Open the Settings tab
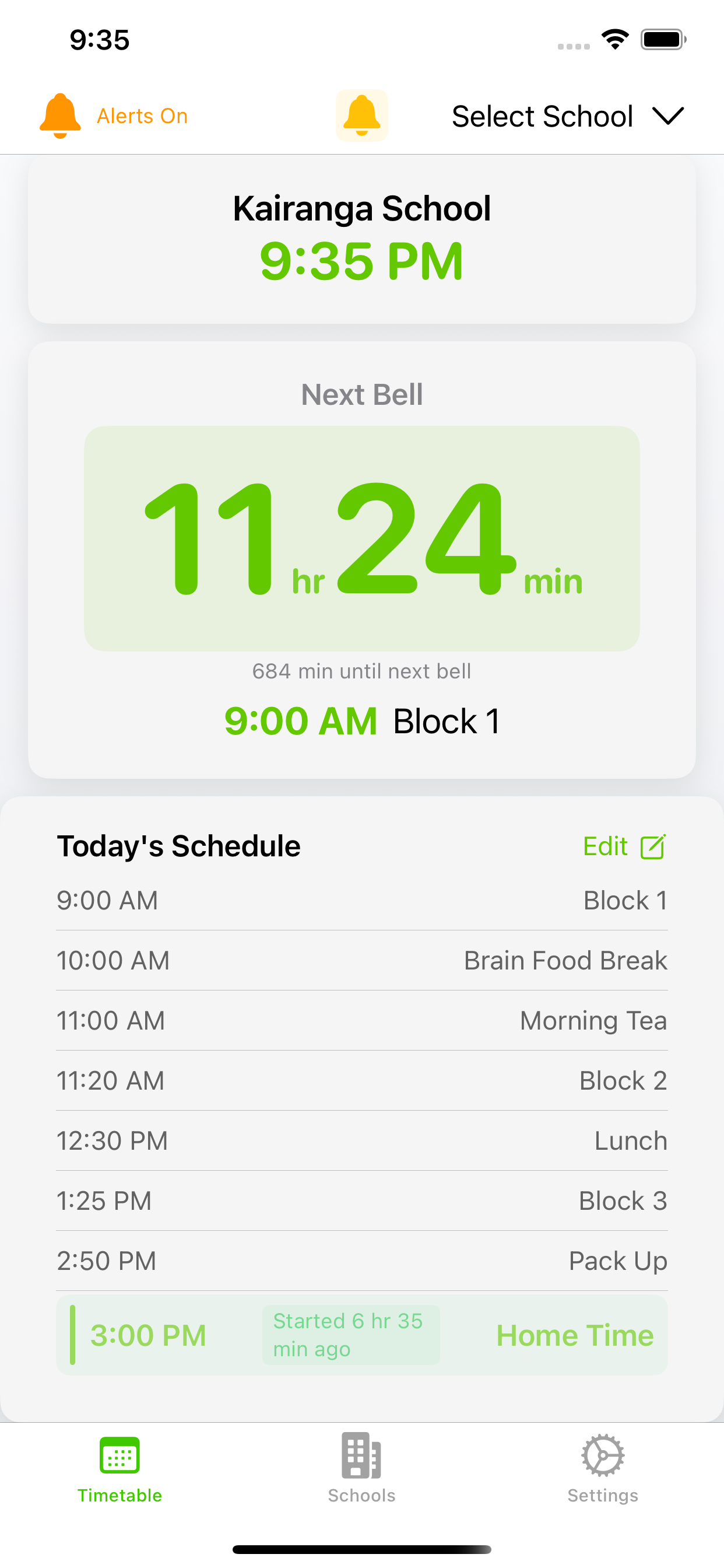The width and height of the screenshot is (724, 1568). coord(602,1468)
